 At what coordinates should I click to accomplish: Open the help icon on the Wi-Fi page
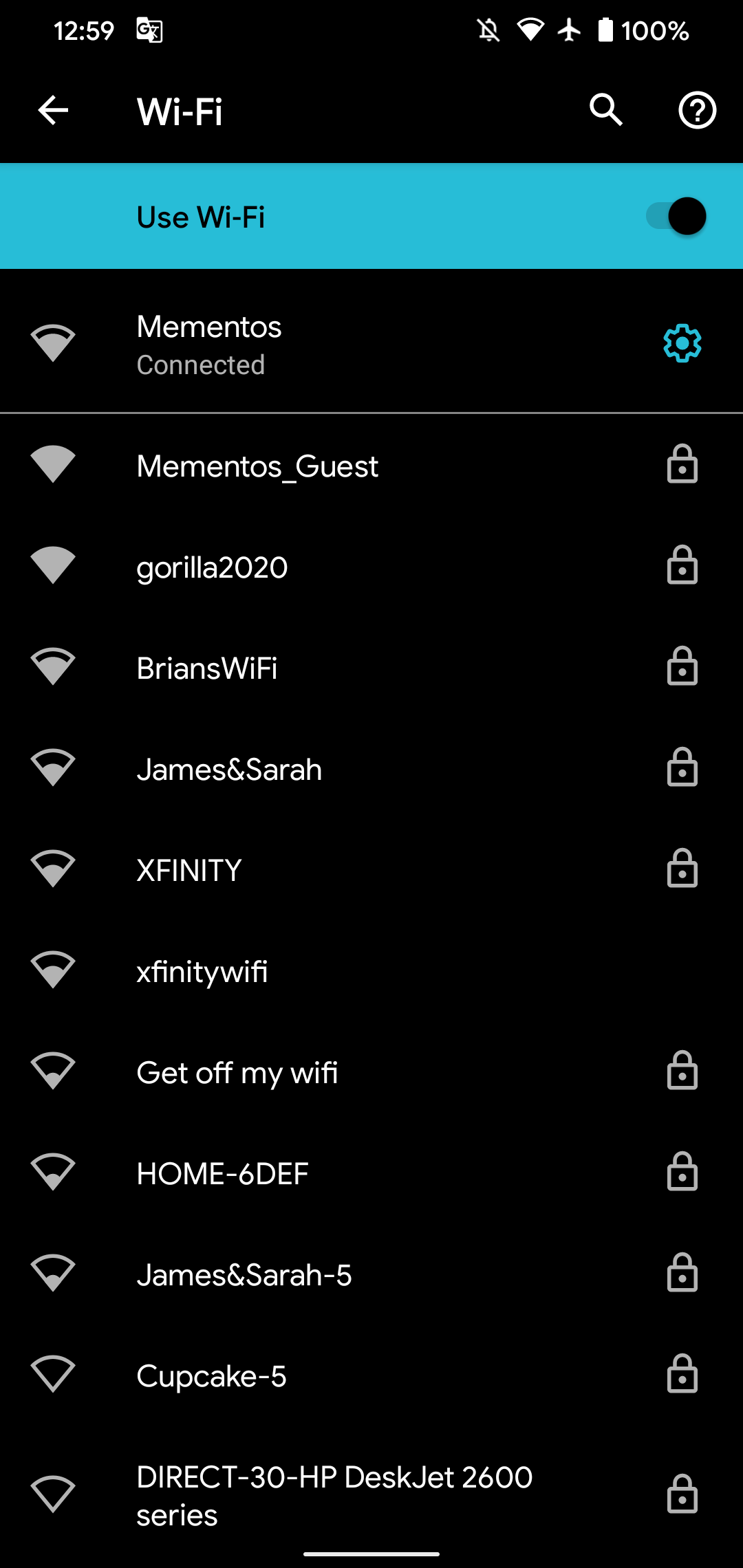tap(698, 111)
